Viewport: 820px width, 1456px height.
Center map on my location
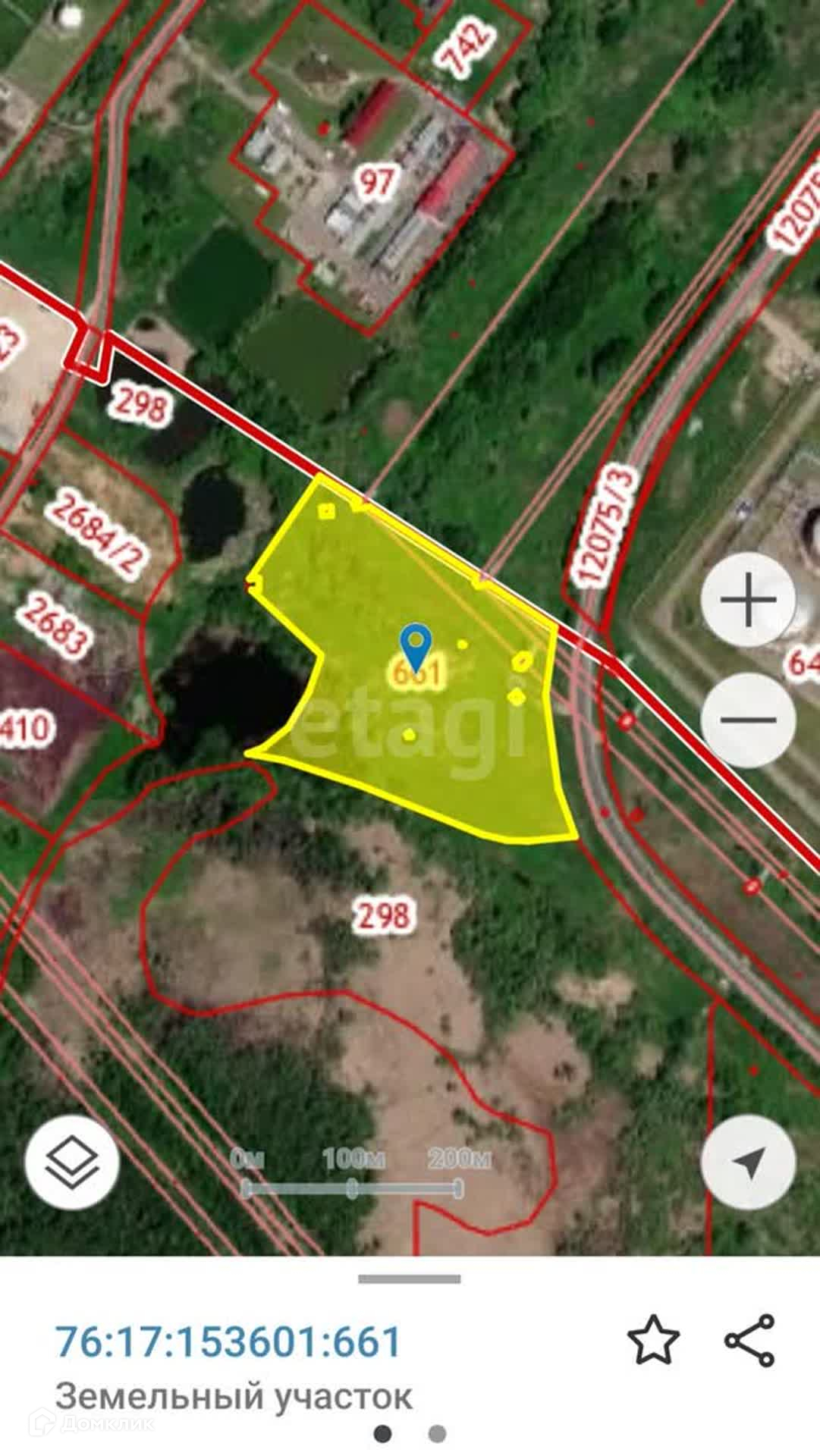coord(748,1161)
